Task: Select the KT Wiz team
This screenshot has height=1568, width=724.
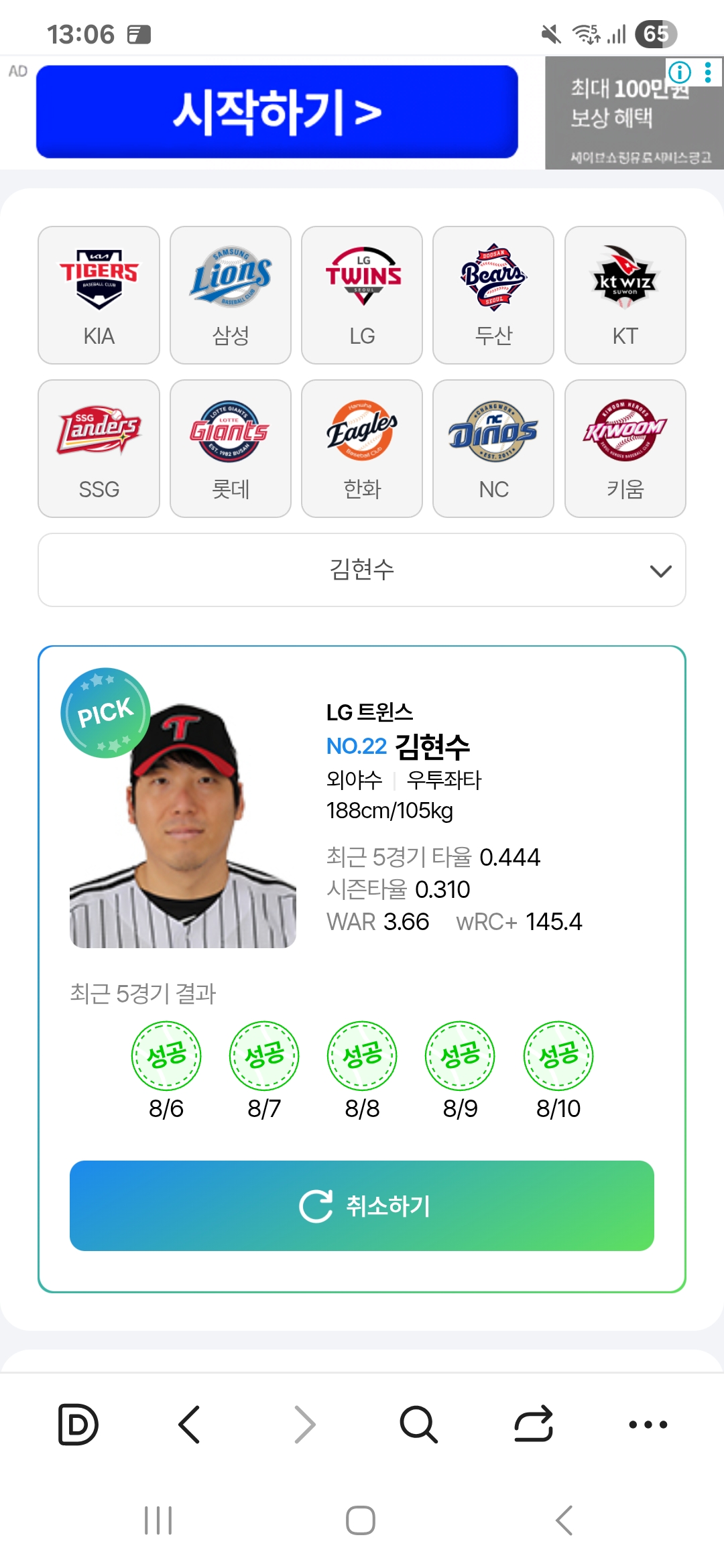Action: click(625, 295)
